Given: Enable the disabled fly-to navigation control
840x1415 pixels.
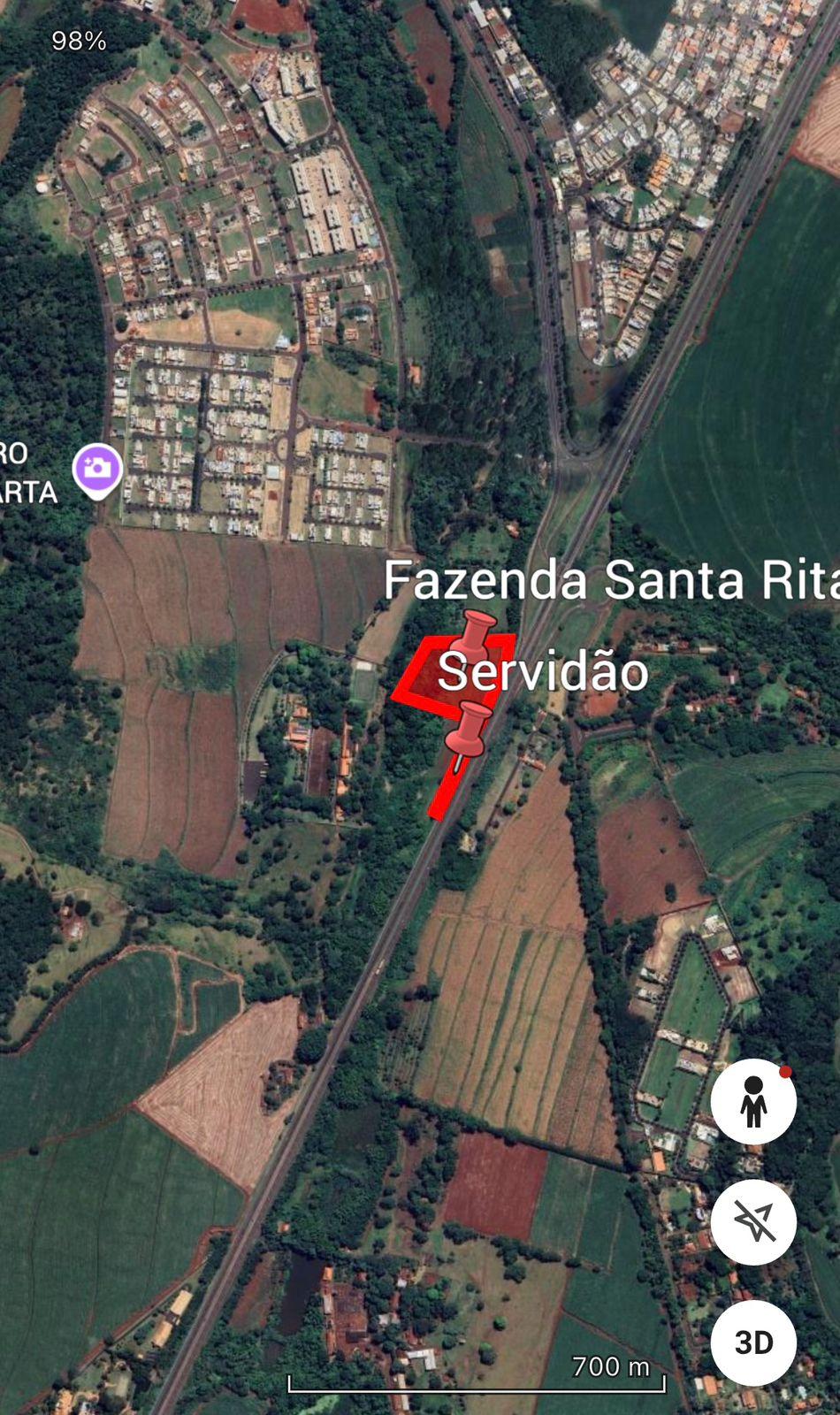Looking at the screenshot, I should pyautogui.click(x=754, y=1221).
